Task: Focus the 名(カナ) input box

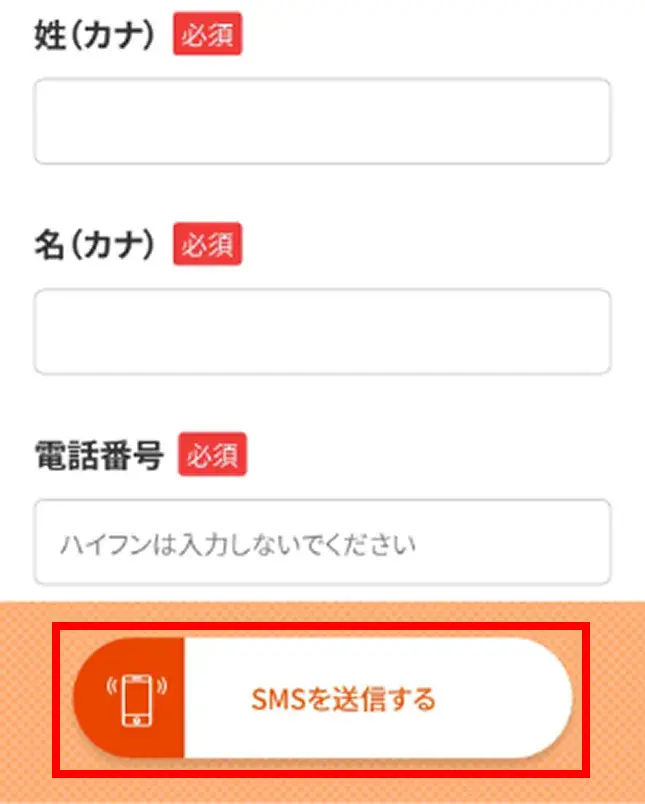Action: [322, 332]
